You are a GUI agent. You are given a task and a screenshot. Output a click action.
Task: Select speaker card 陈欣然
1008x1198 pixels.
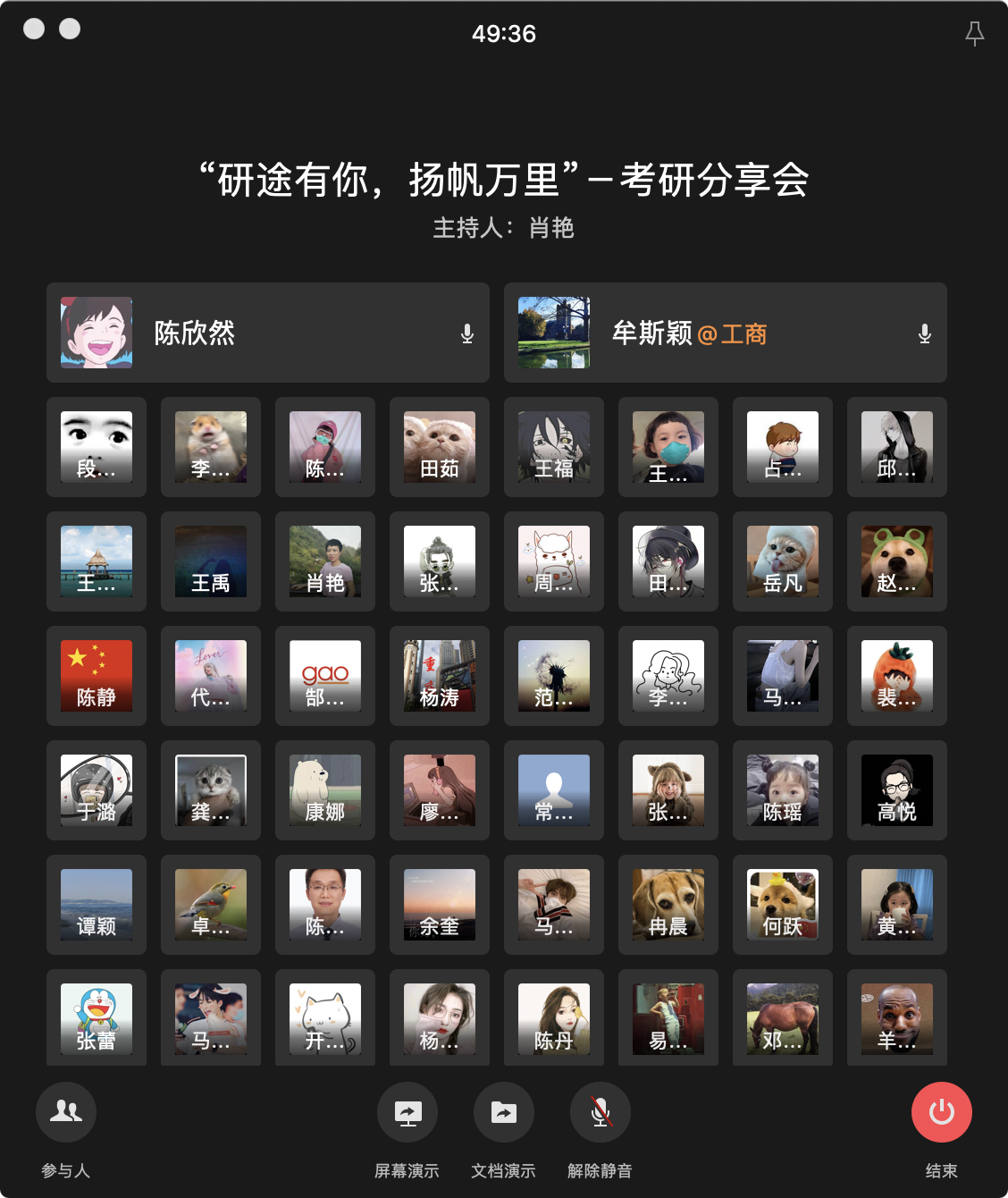268,333
